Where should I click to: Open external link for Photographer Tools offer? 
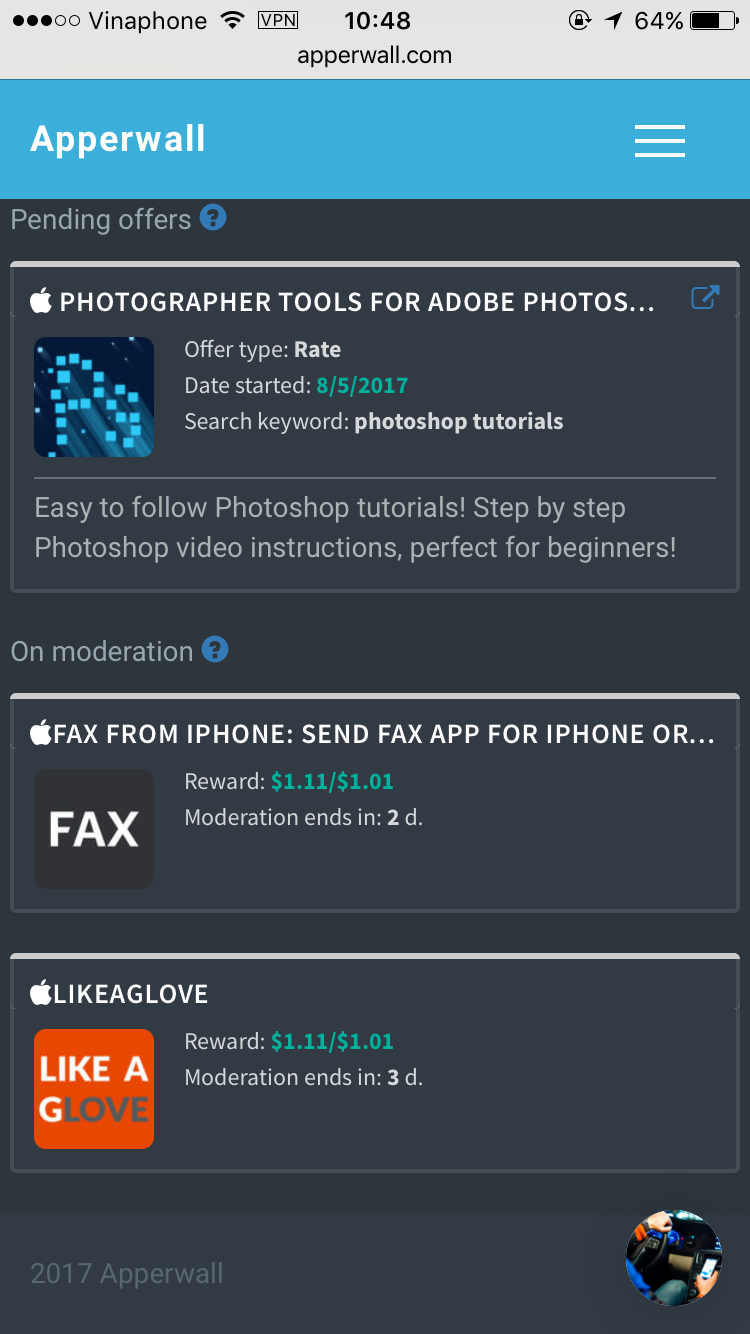tap(705, 298)
